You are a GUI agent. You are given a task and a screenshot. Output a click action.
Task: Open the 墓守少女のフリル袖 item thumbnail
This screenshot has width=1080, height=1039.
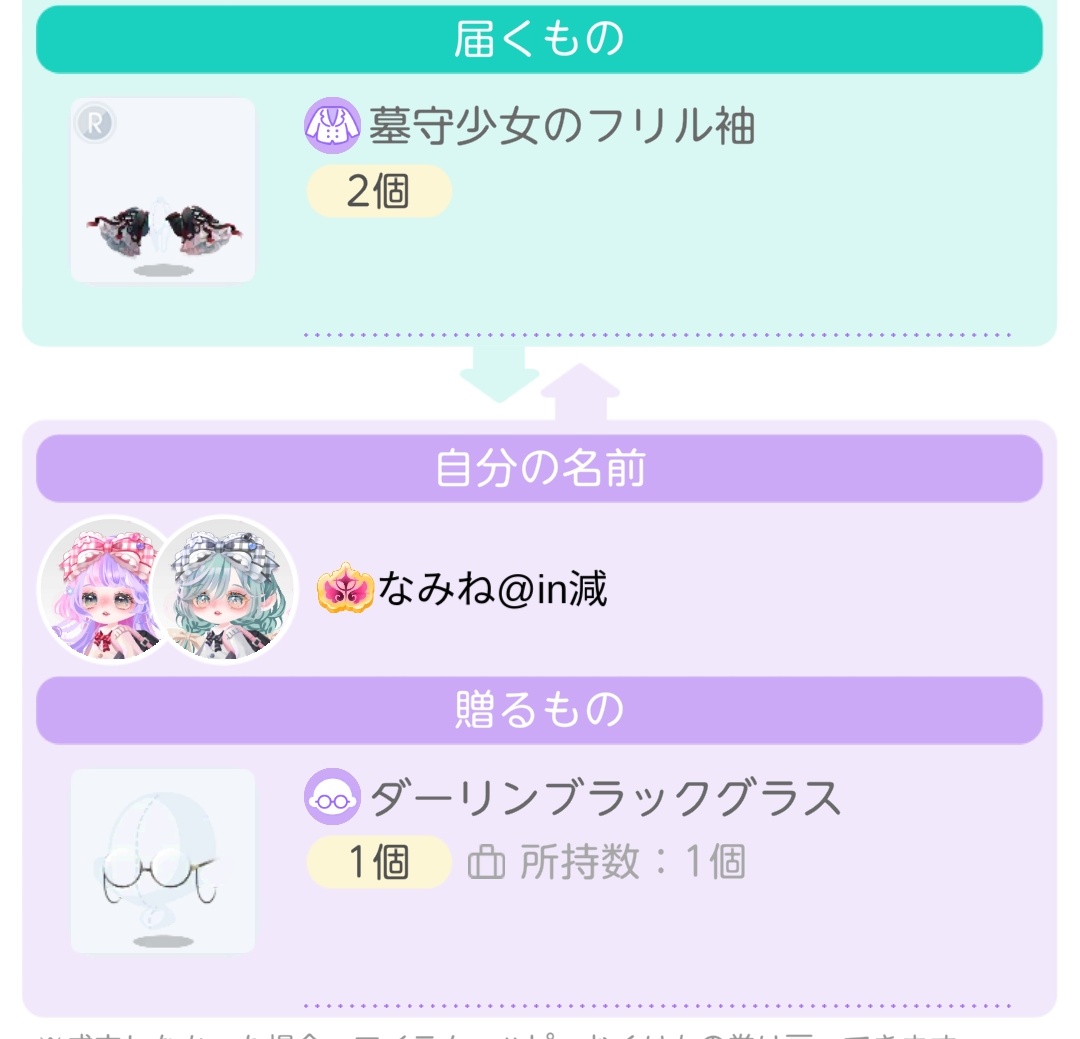tap(163, 190)
